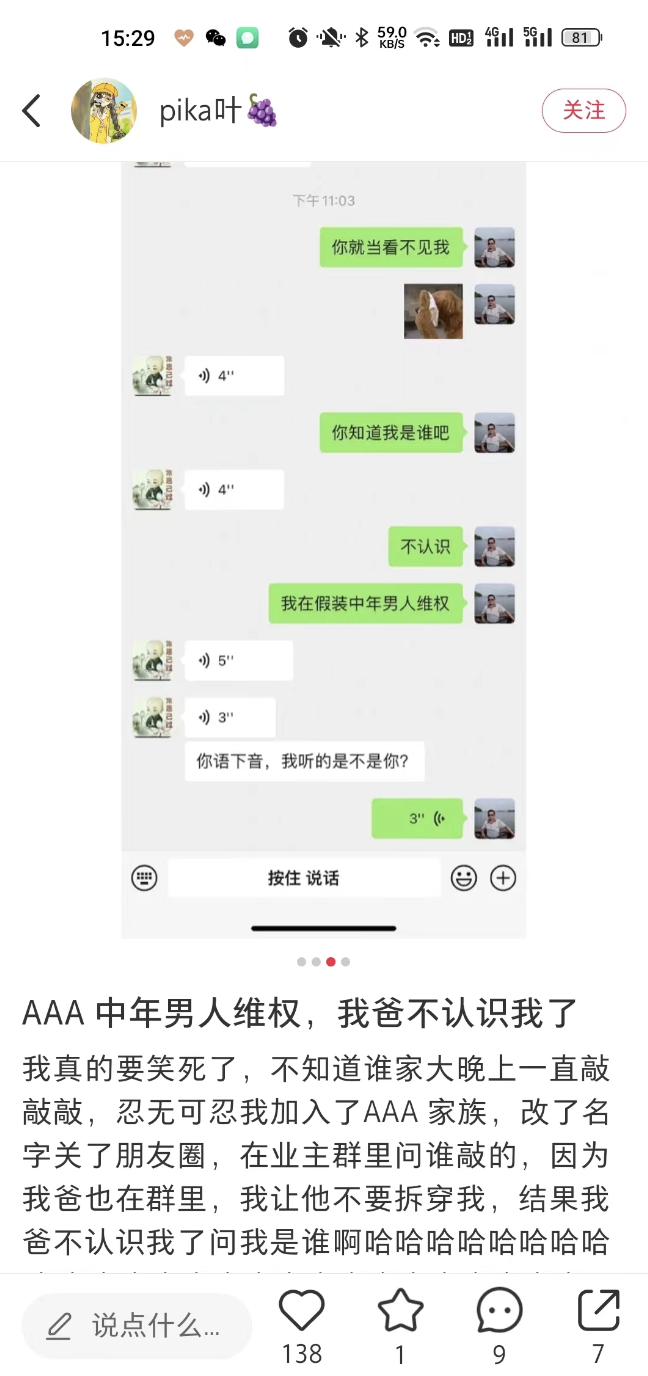648x1376 pixels.
Task: Tap the 说点什么 comment field
Action: pyautogui.click(x=137, y=1326)
